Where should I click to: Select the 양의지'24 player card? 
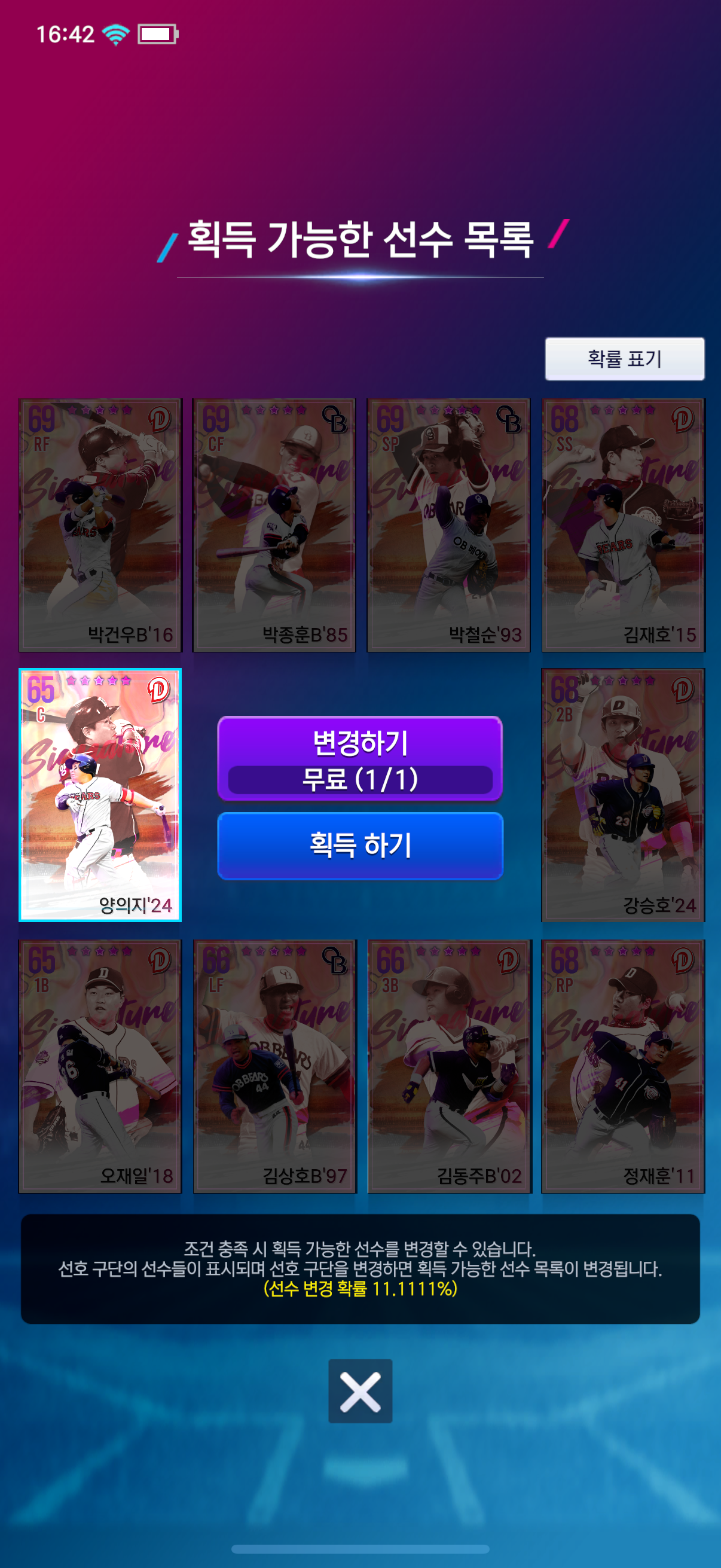pos(100,795)
